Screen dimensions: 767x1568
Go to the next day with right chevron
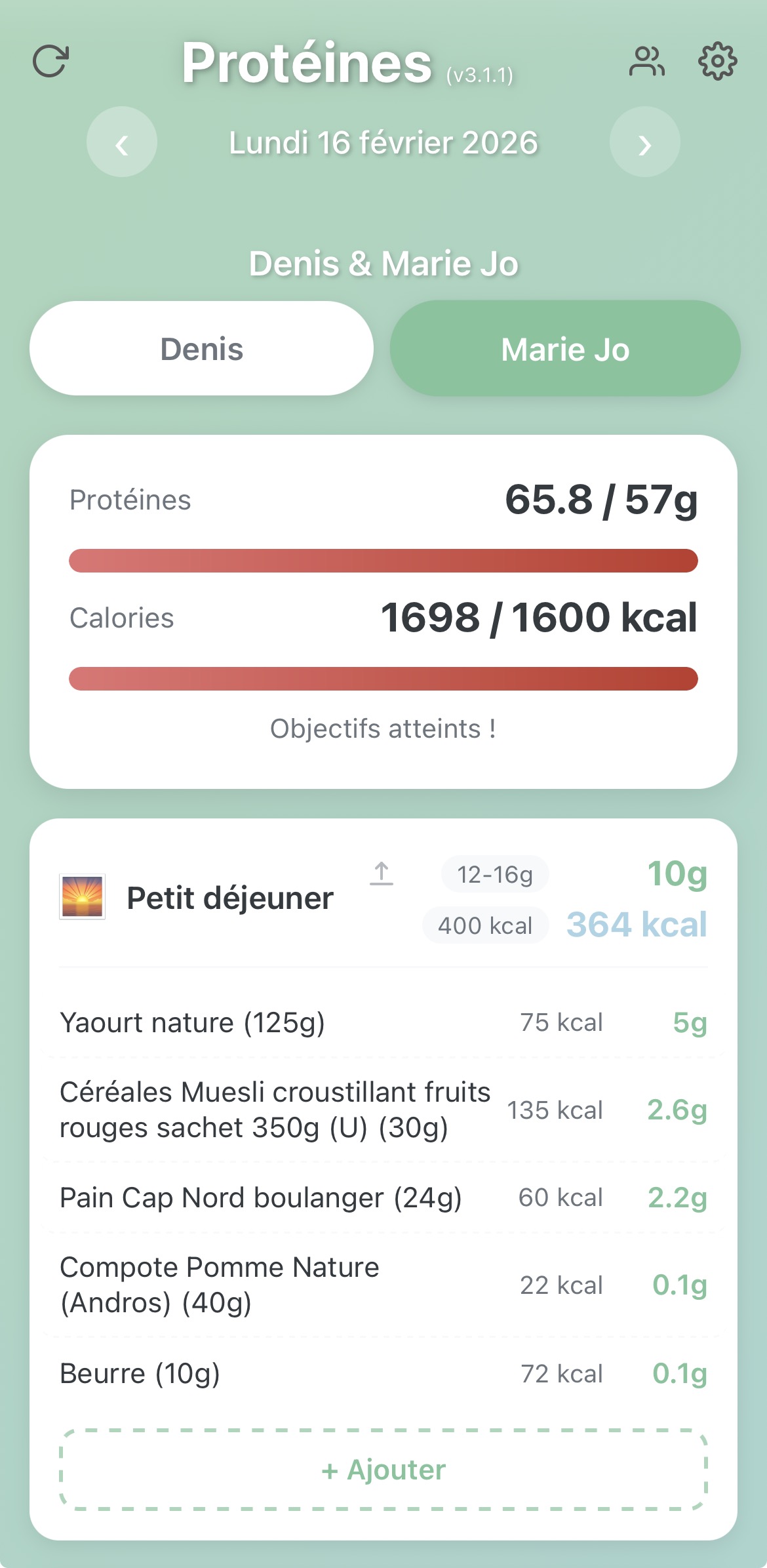[x=645, y=142]
